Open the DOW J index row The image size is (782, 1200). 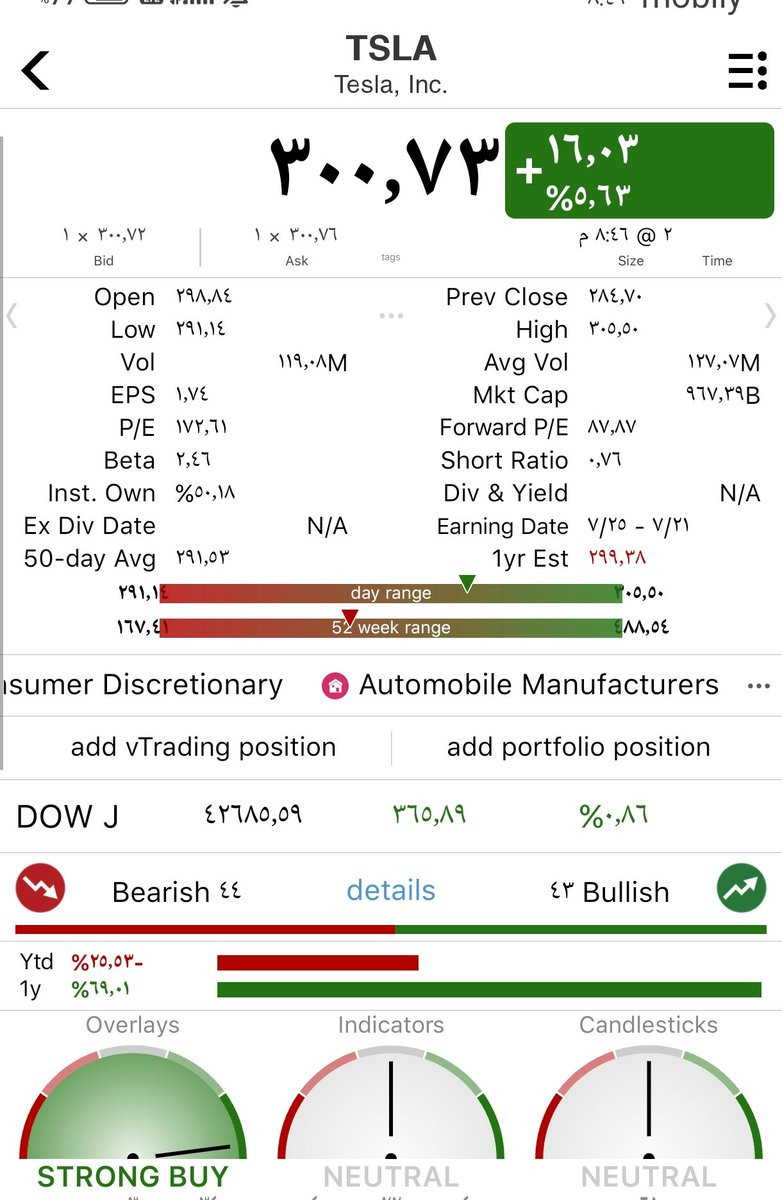391,816
